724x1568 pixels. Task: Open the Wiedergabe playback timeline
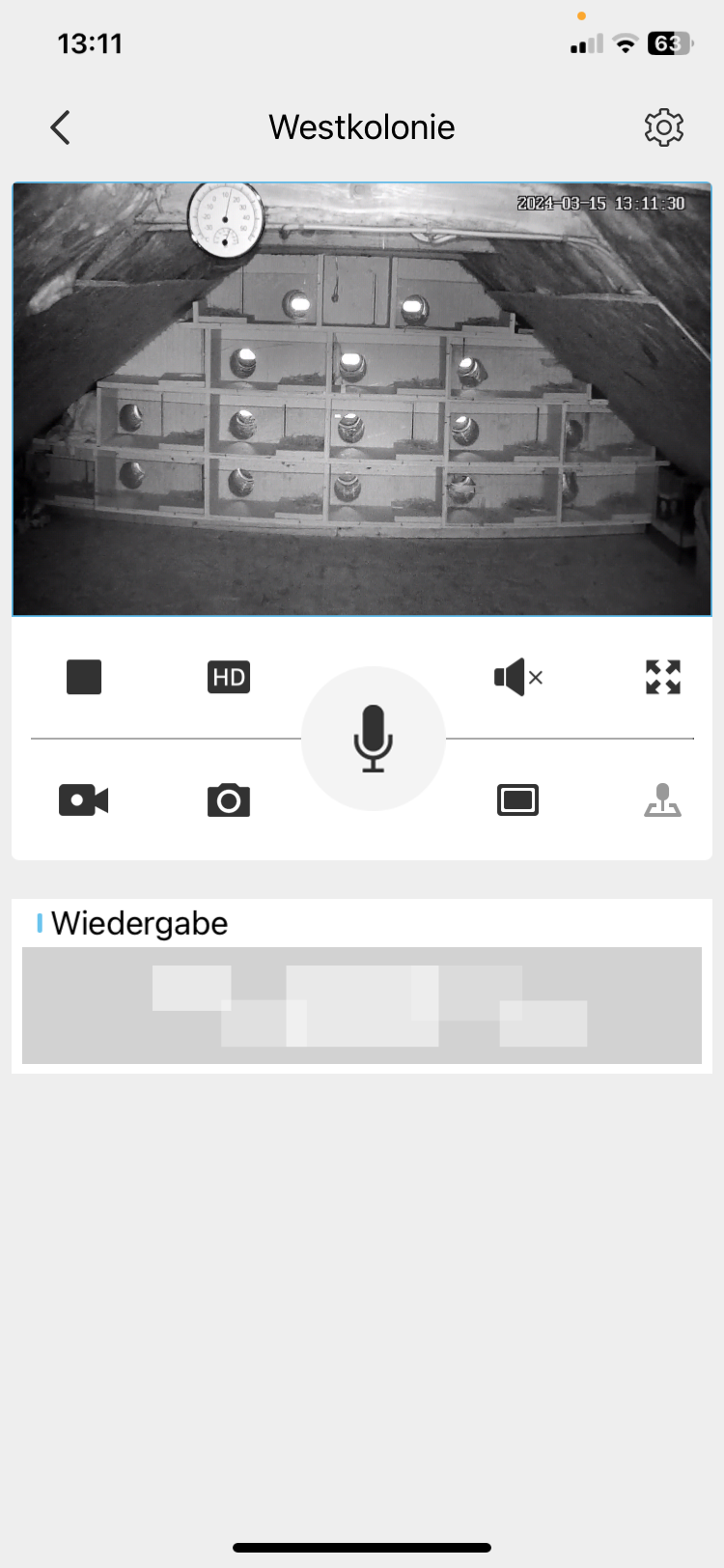(362, 1005)
